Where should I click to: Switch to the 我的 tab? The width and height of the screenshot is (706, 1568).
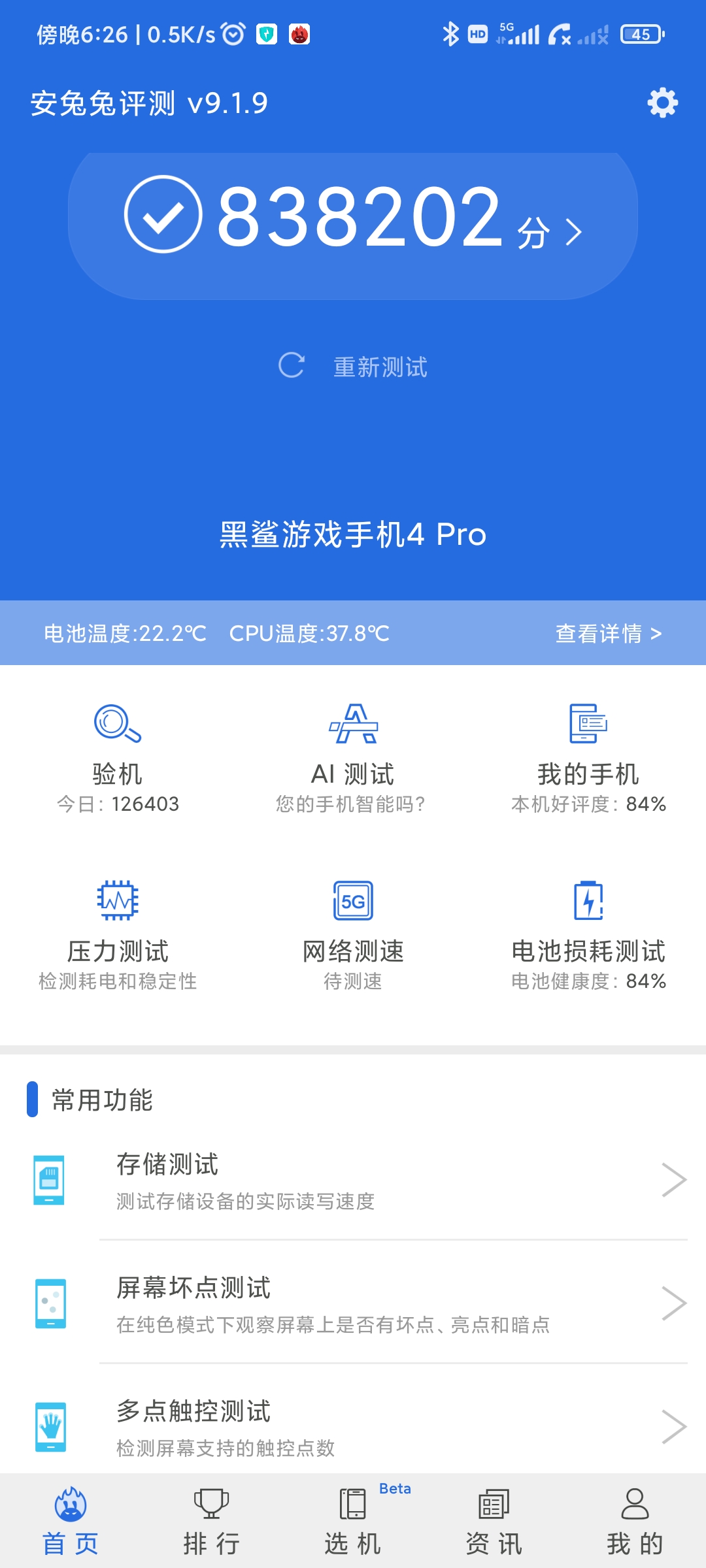coord(635,1521)
